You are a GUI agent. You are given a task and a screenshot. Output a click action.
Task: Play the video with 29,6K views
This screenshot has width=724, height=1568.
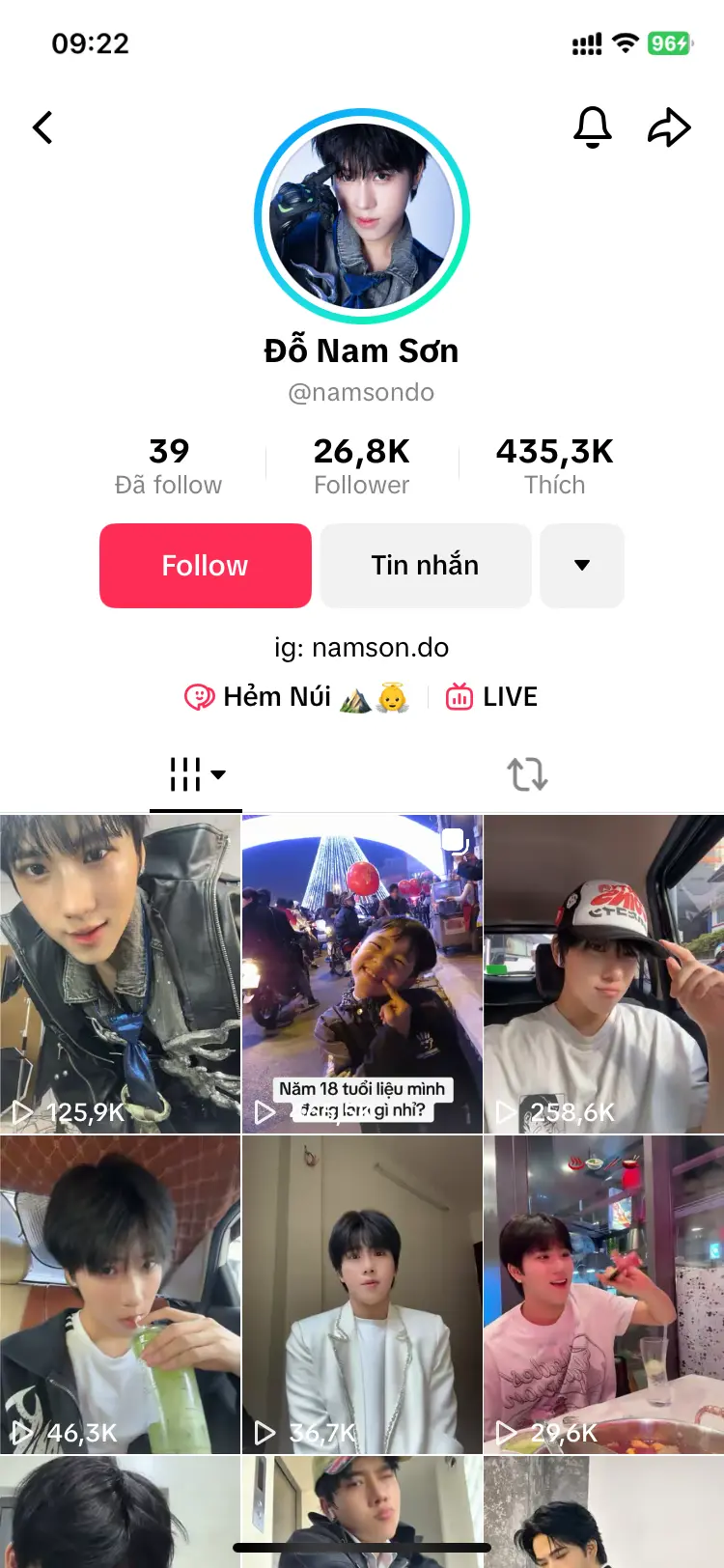[604, 1295]
